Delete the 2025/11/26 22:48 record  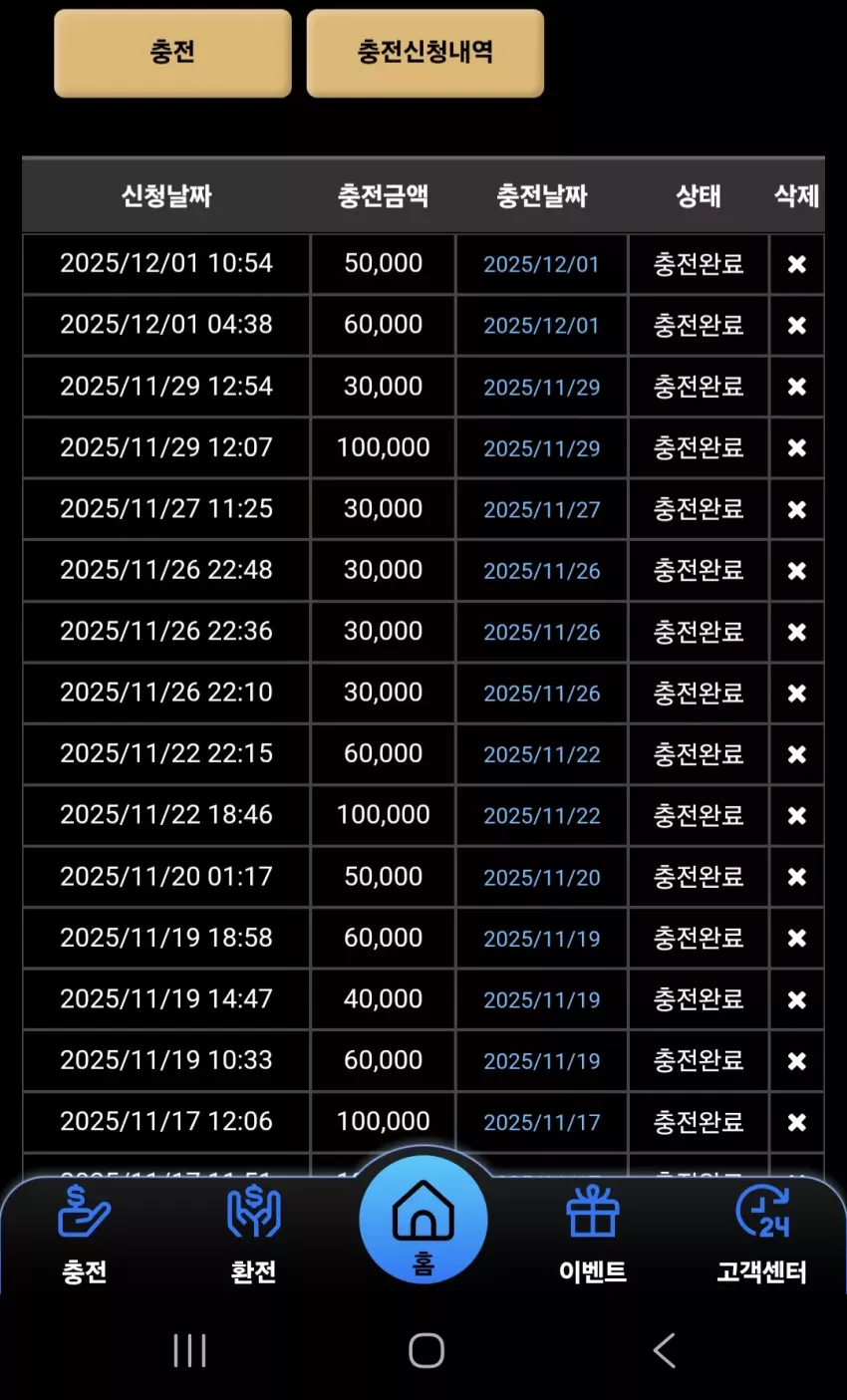[797, 571]
